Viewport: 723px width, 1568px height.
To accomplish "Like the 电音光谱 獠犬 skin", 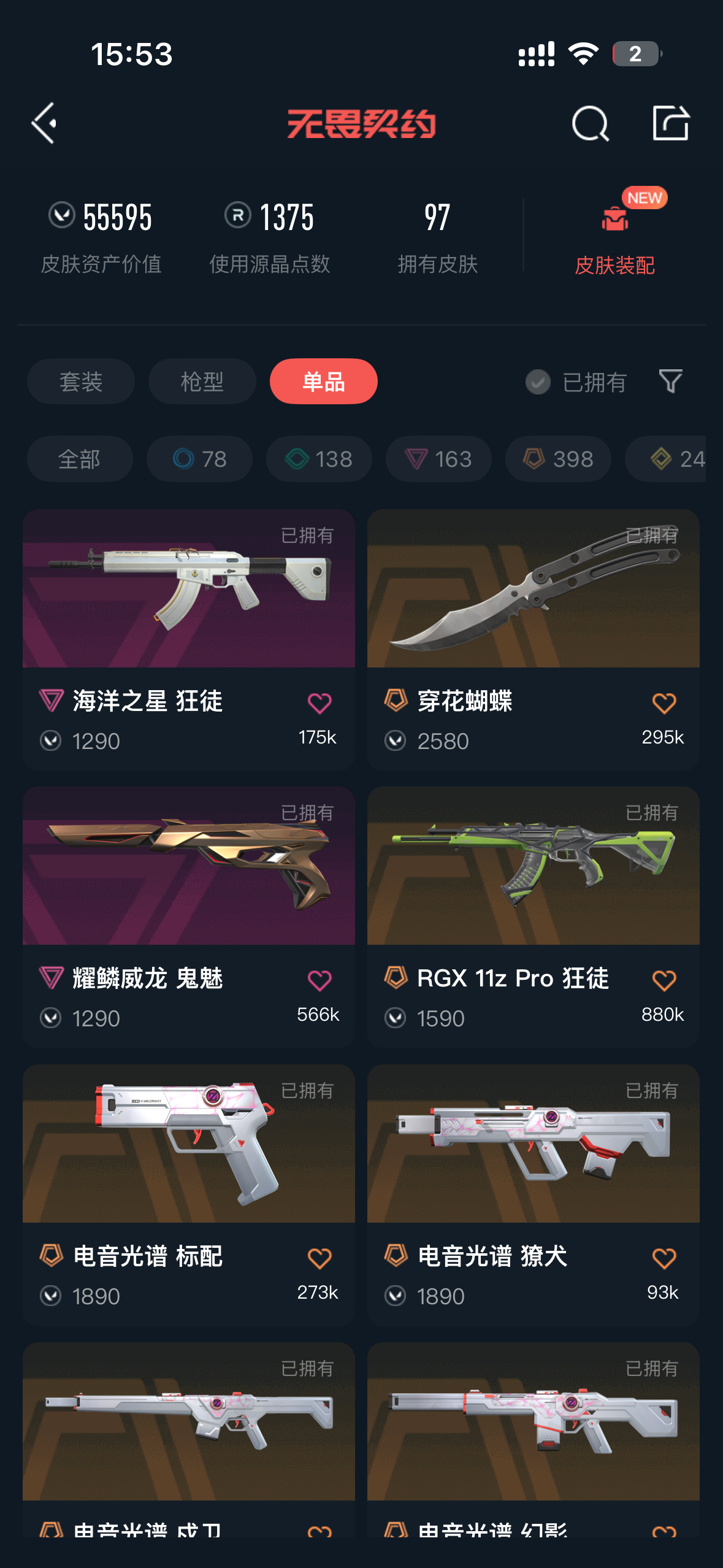I will coord(664,1258).
